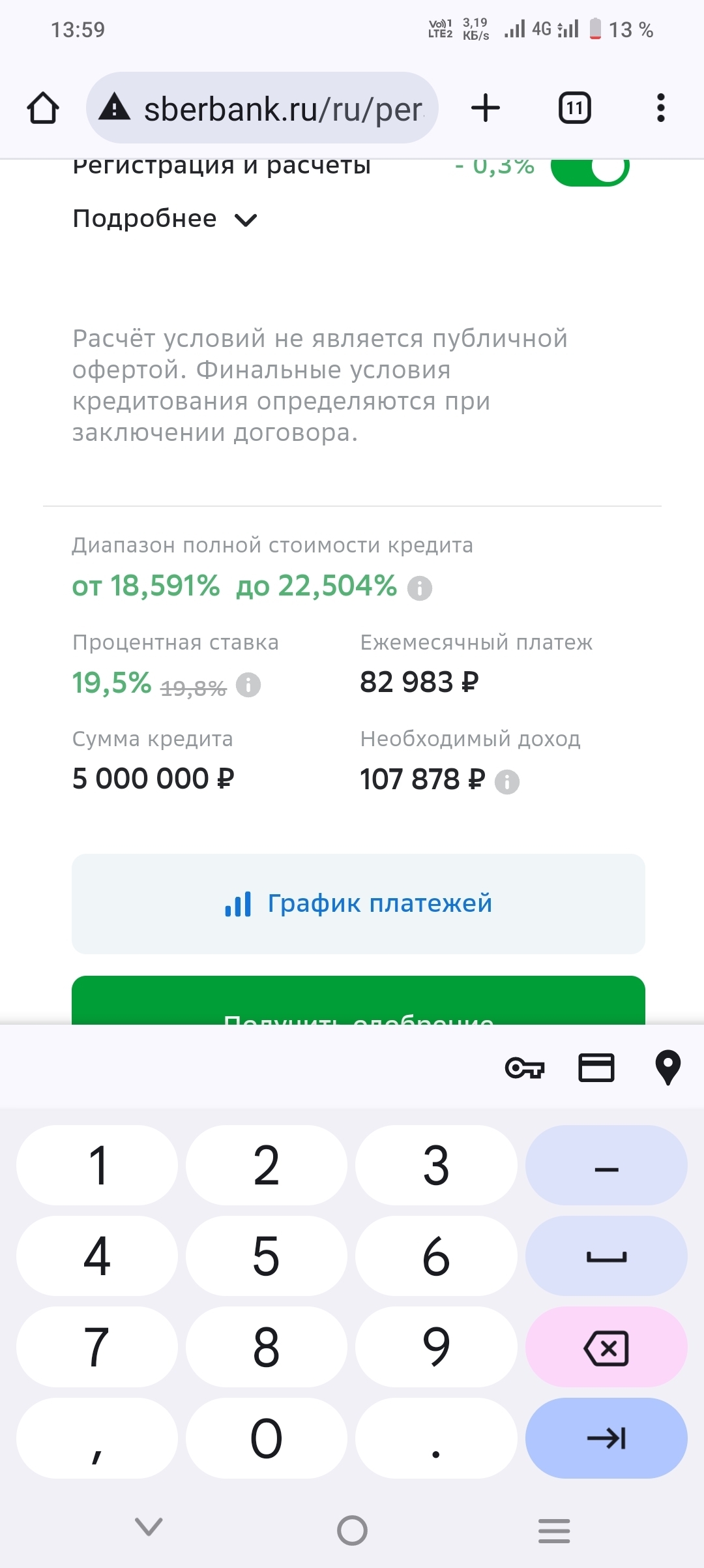704x1568 pixels.
Task: Show info about the 19,5% interest rate
Action: pyautogui.click(x=248, y=685)
